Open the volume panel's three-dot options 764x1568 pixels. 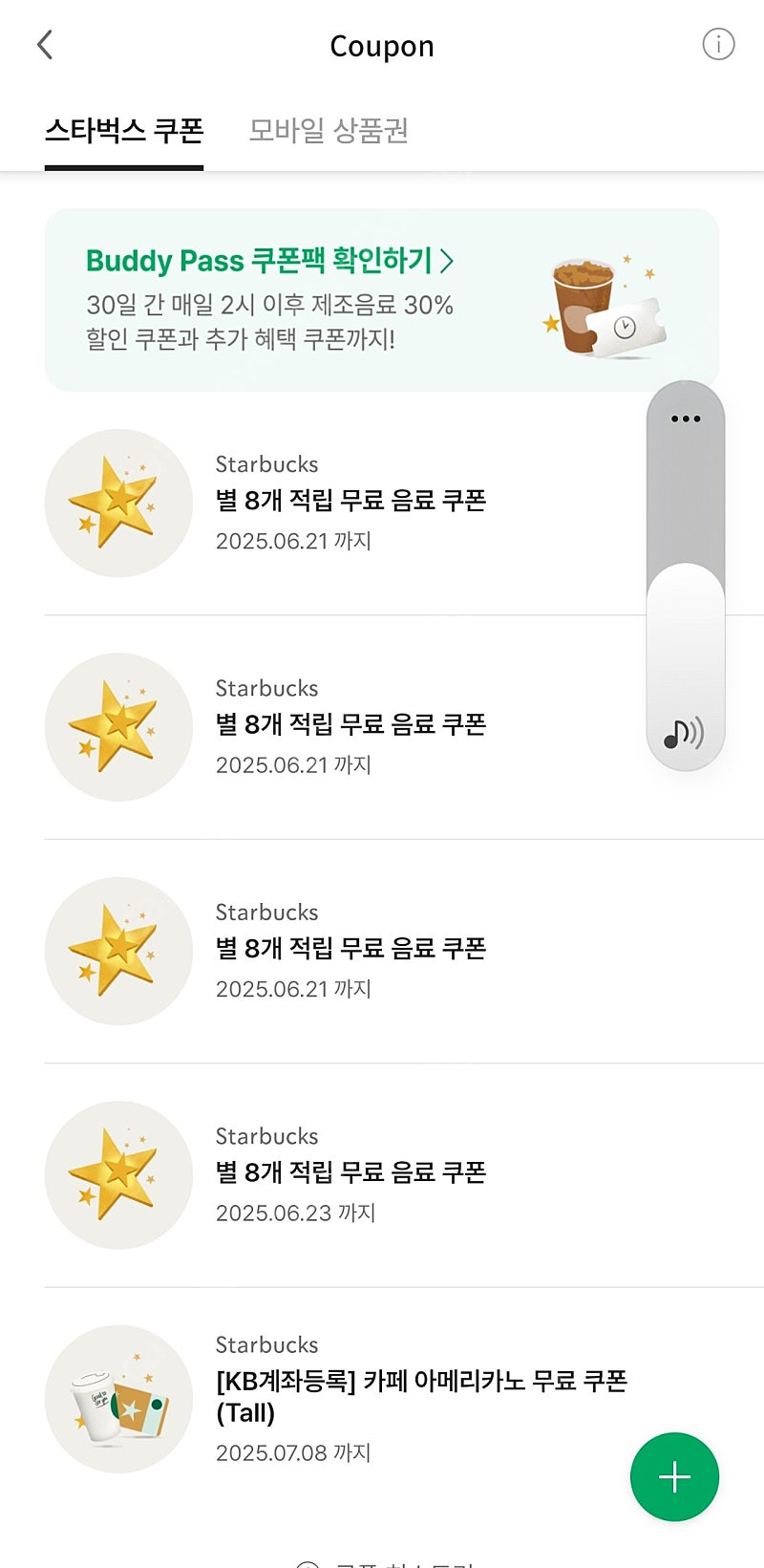[686, 419]
